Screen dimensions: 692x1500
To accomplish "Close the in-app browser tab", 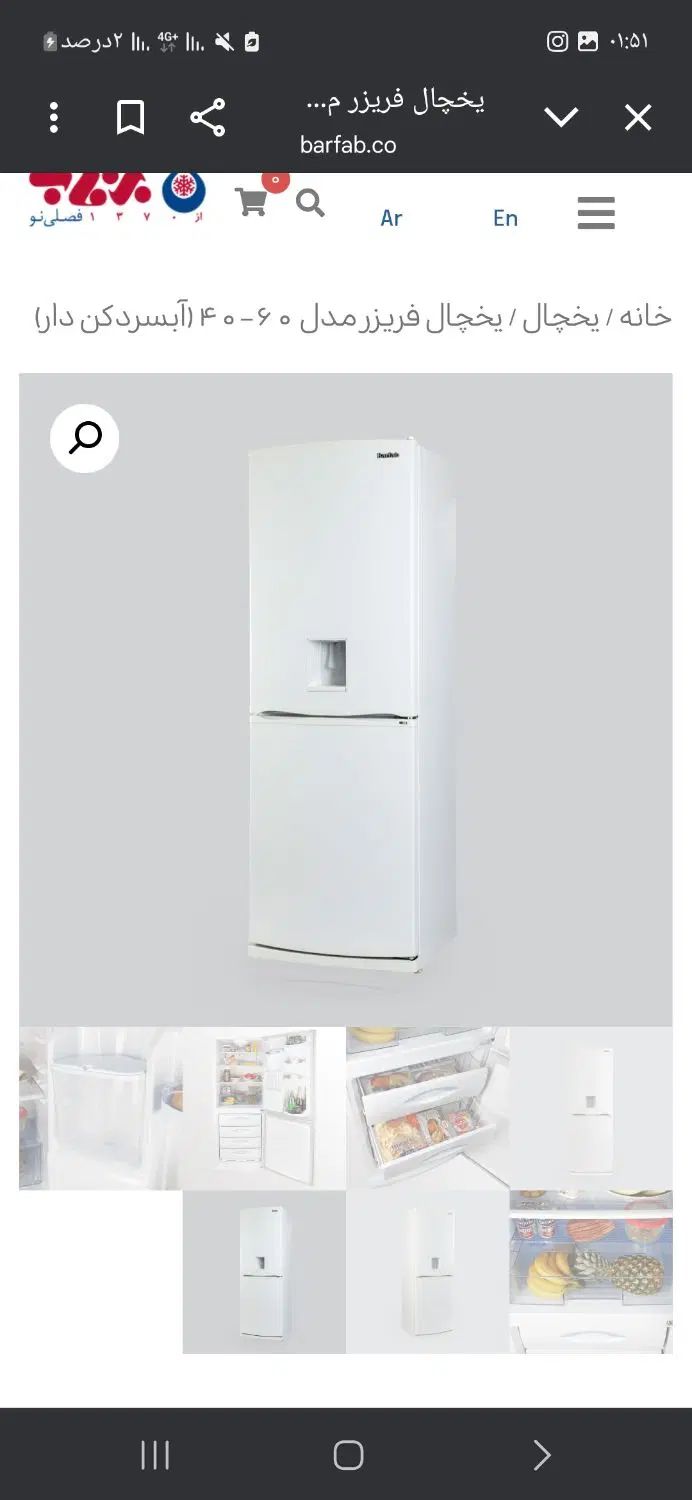I will click(638, 118).
